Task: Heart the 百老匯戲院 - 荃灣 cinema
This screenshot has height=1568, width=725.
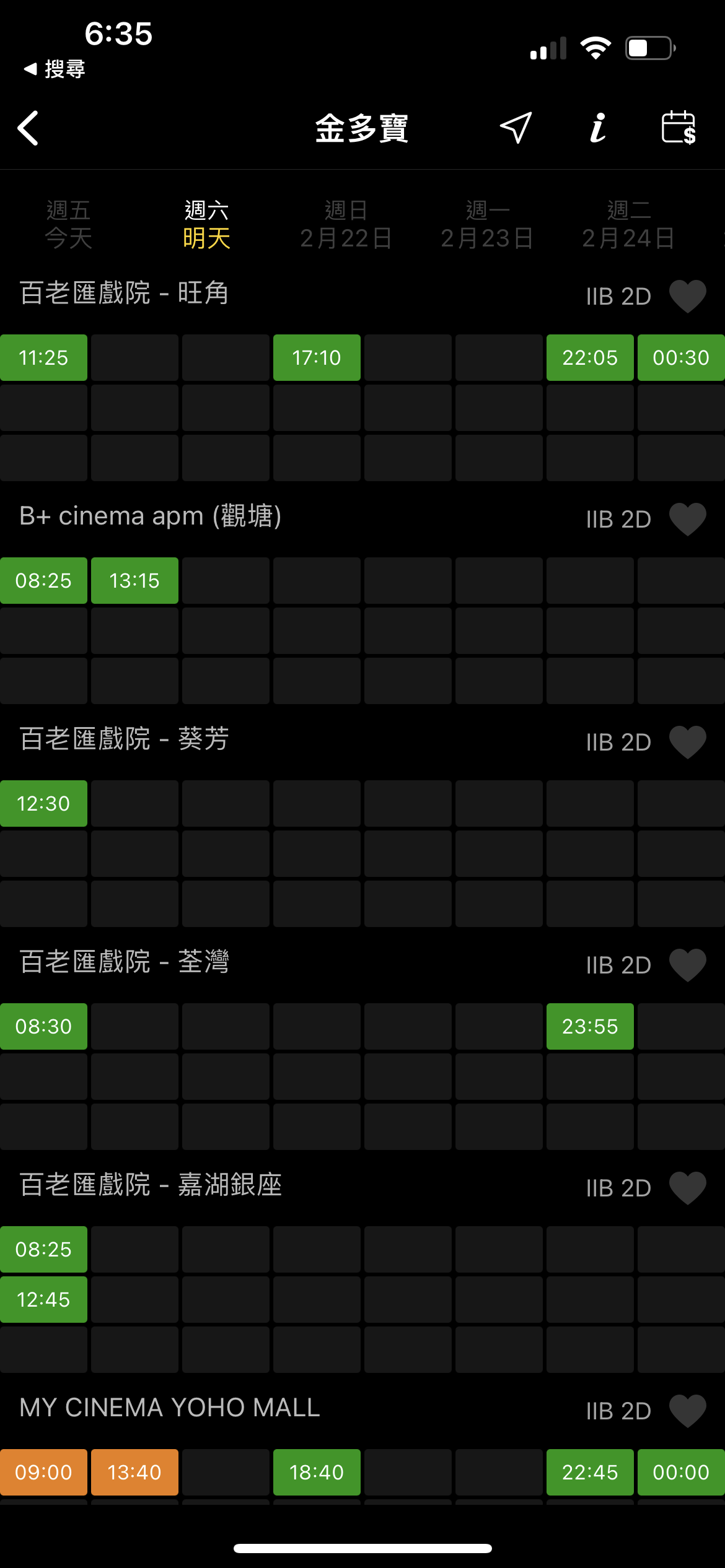Action: [688, 965]
